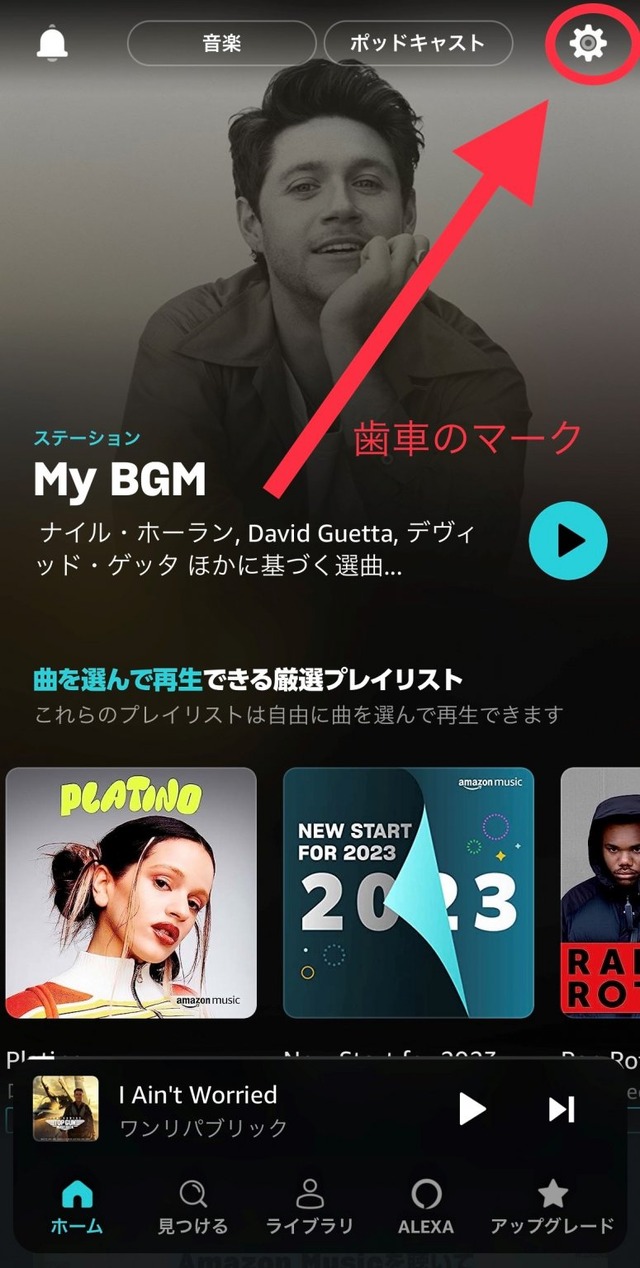Play the My BGM station
The height and width of the screenshot is (1268, 640).
568,541
